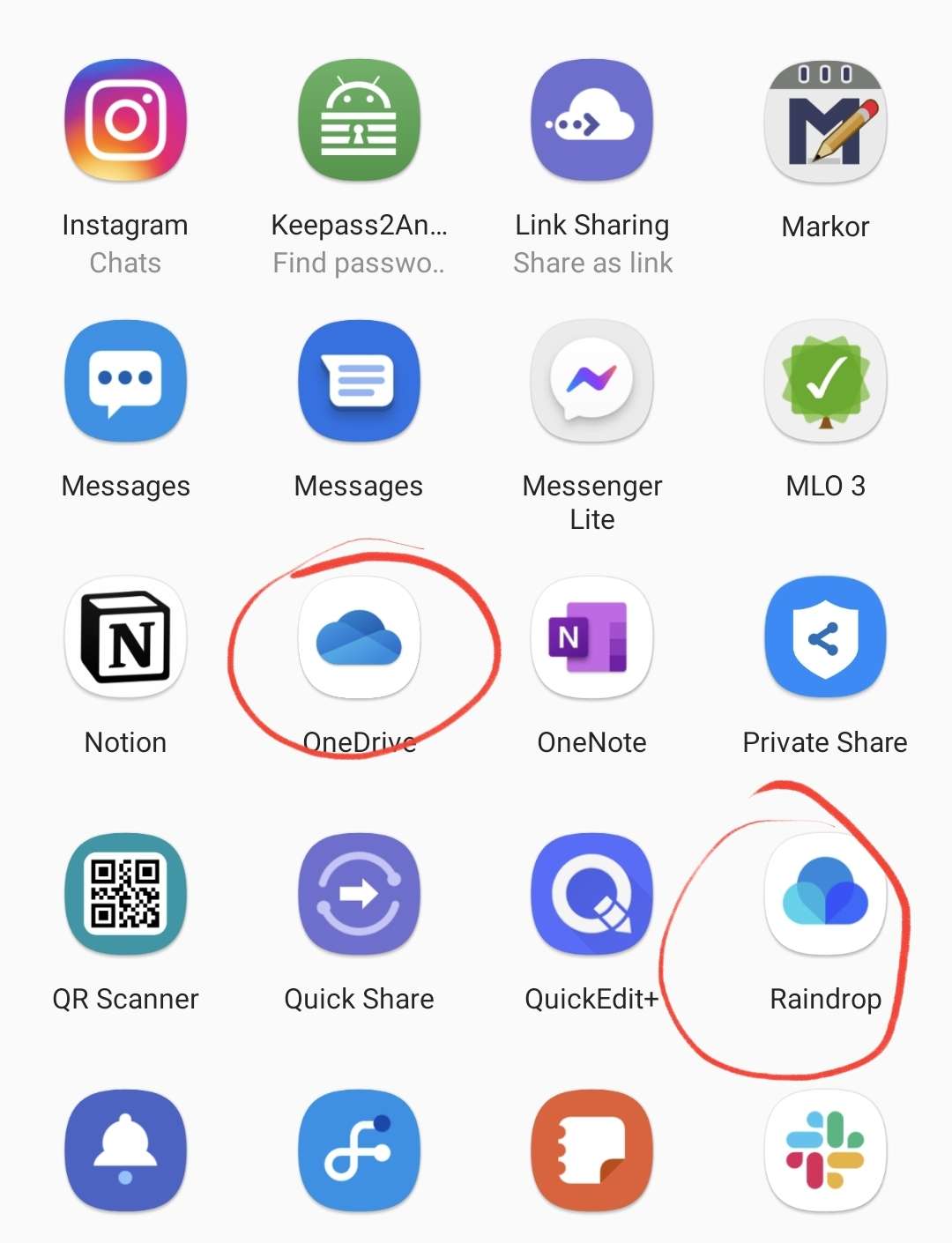The width and height of the screenshot is (952, 1243).
Task: Open MLO 3
Action: [x=825, y=381]
